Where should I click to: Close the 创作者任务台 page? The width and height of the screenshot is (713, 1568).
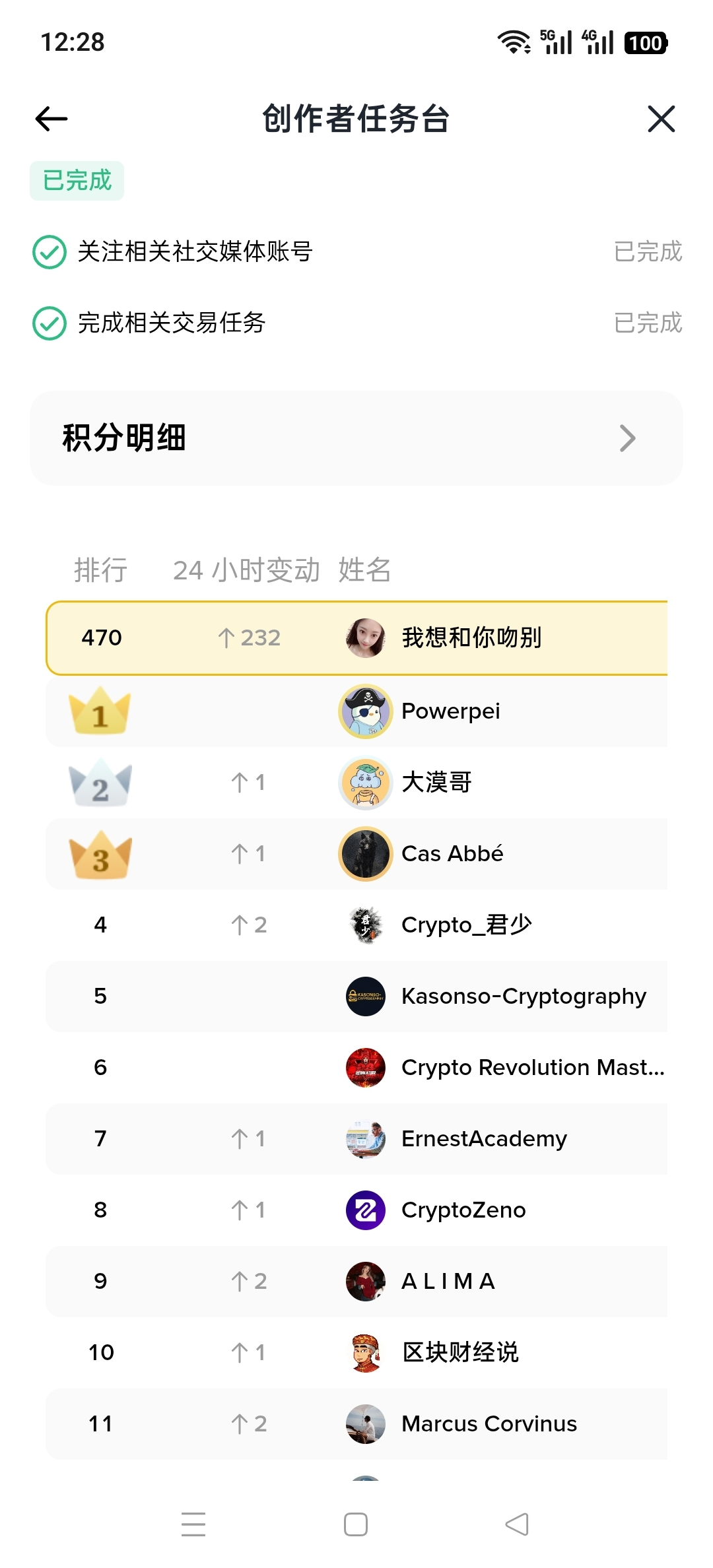pos(661,119)
